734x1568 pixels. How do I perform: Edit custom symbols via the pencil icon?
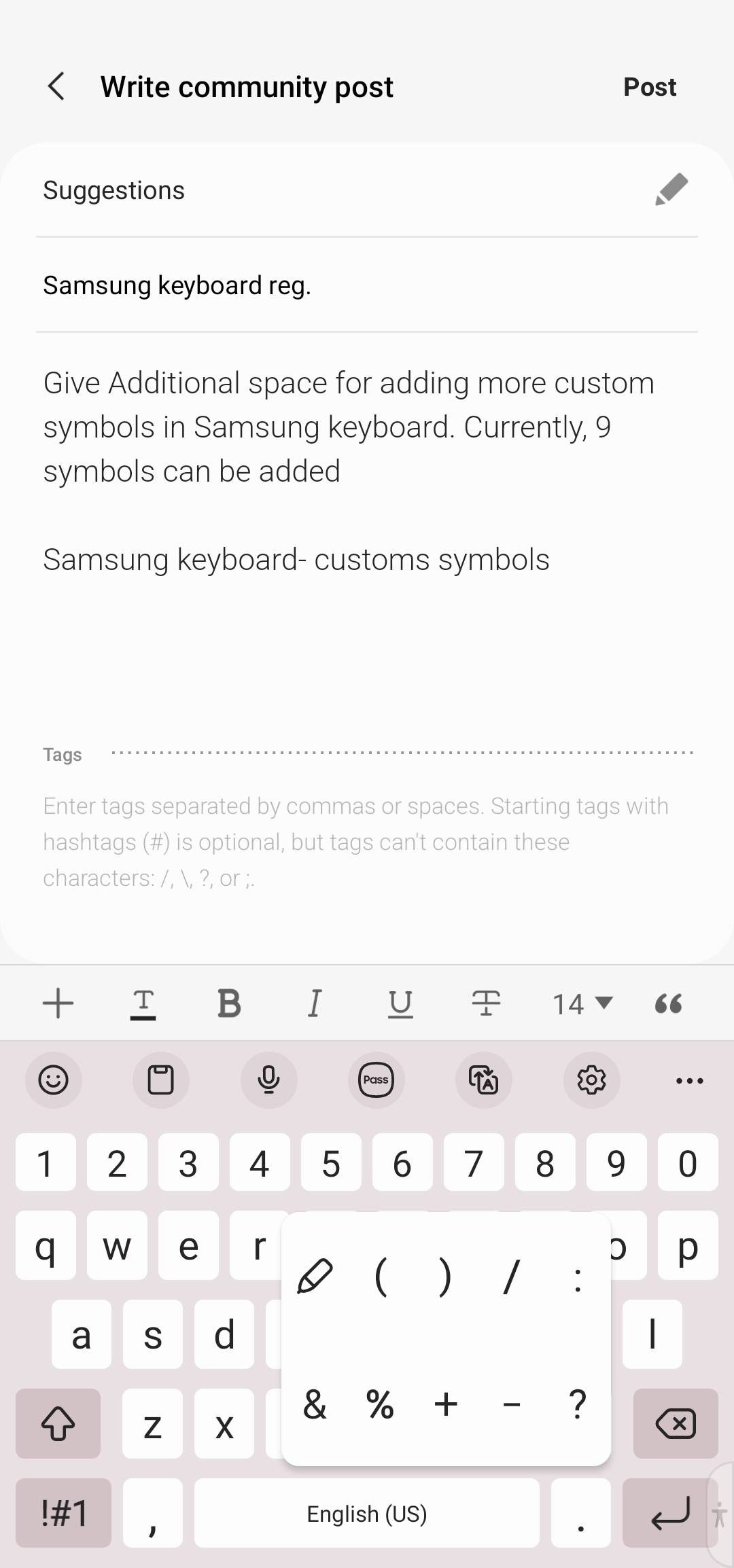[315, 1276]
